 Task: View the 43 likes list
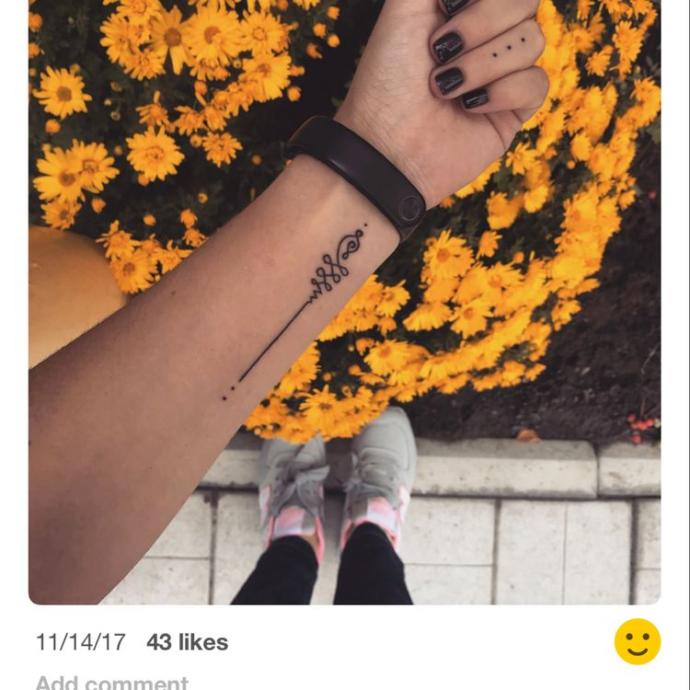coord(187,642)
